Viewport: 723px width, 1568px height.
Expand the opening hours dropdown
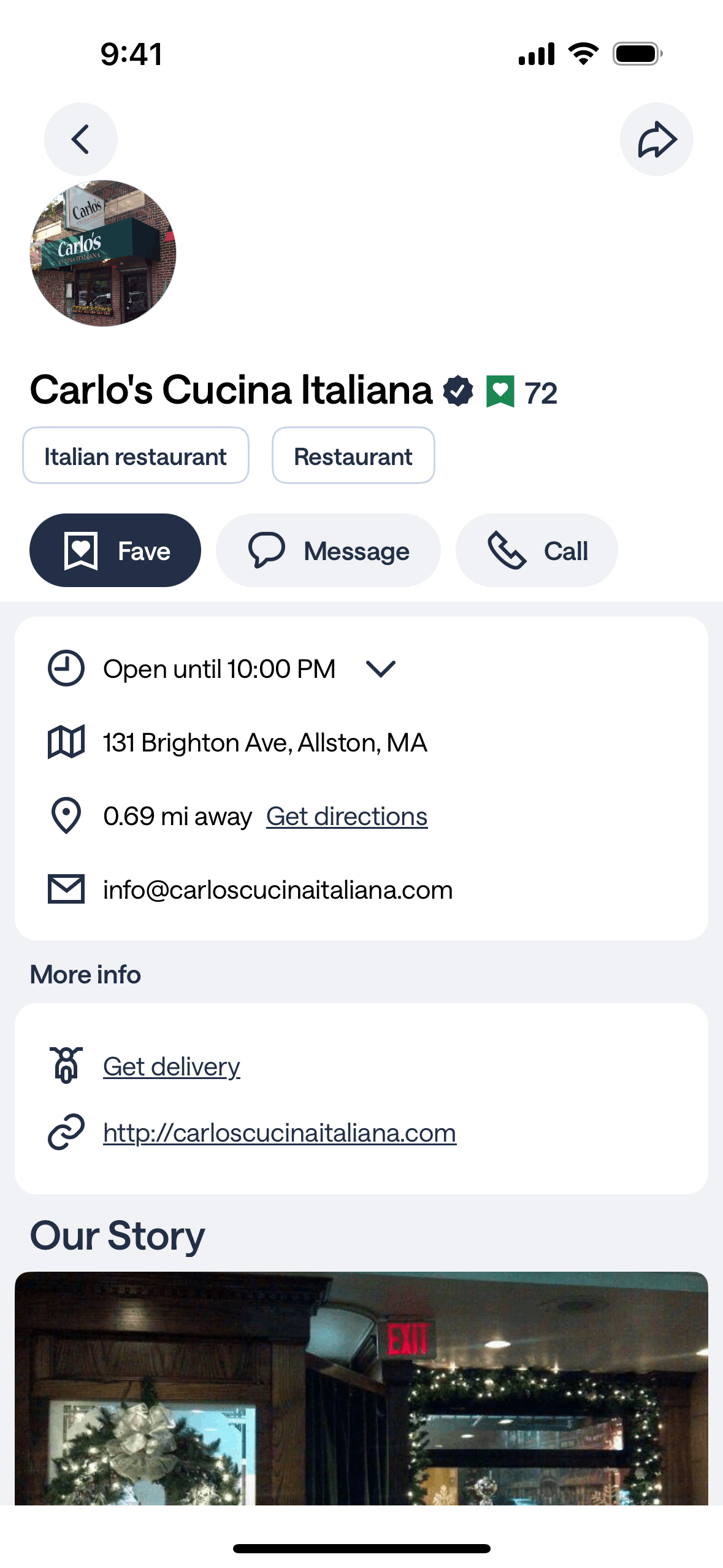(x=380, y=669)
